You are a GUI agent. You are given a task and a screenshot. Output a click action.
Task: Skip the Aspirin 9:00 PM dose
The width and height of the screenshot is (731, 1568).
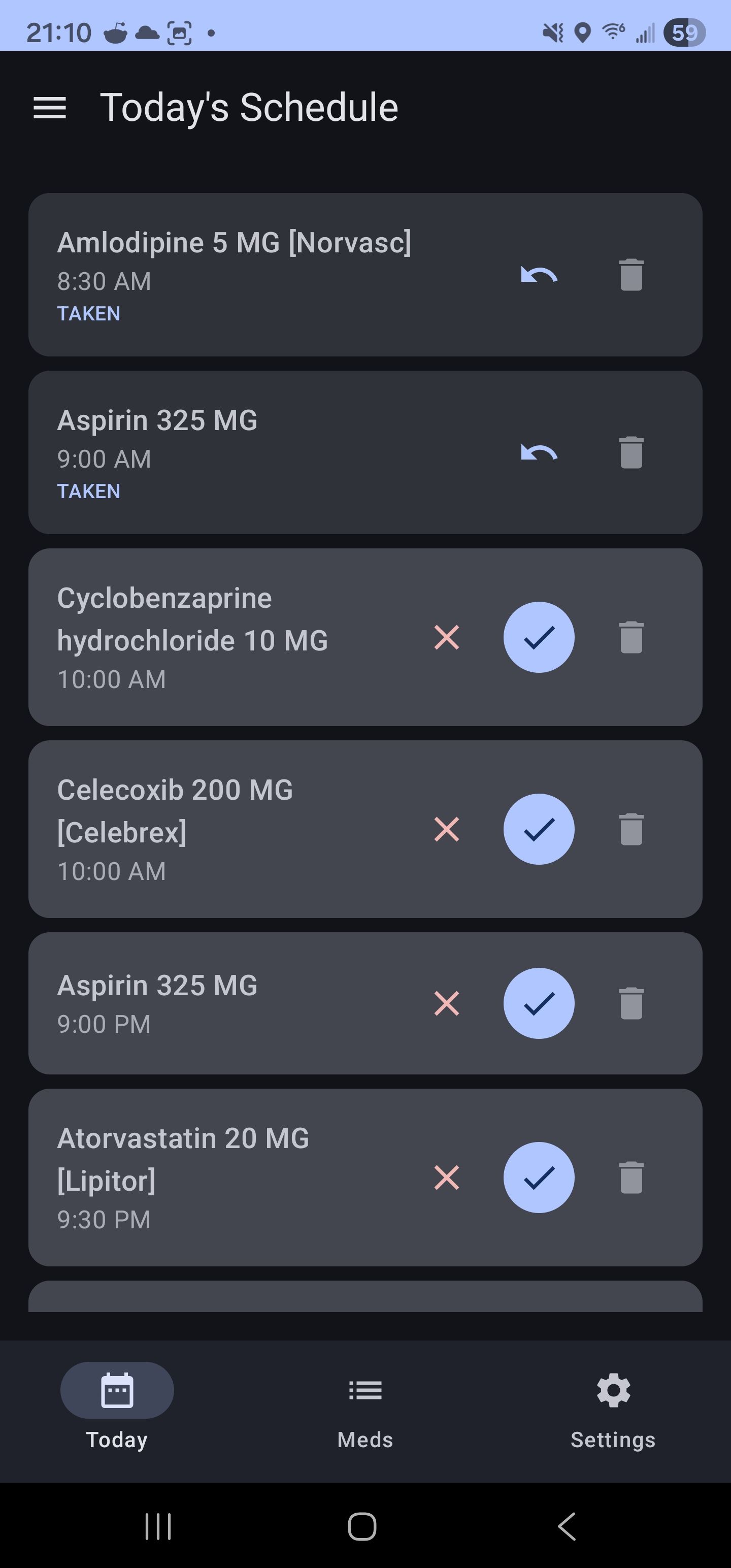[x=447, y=1003]
